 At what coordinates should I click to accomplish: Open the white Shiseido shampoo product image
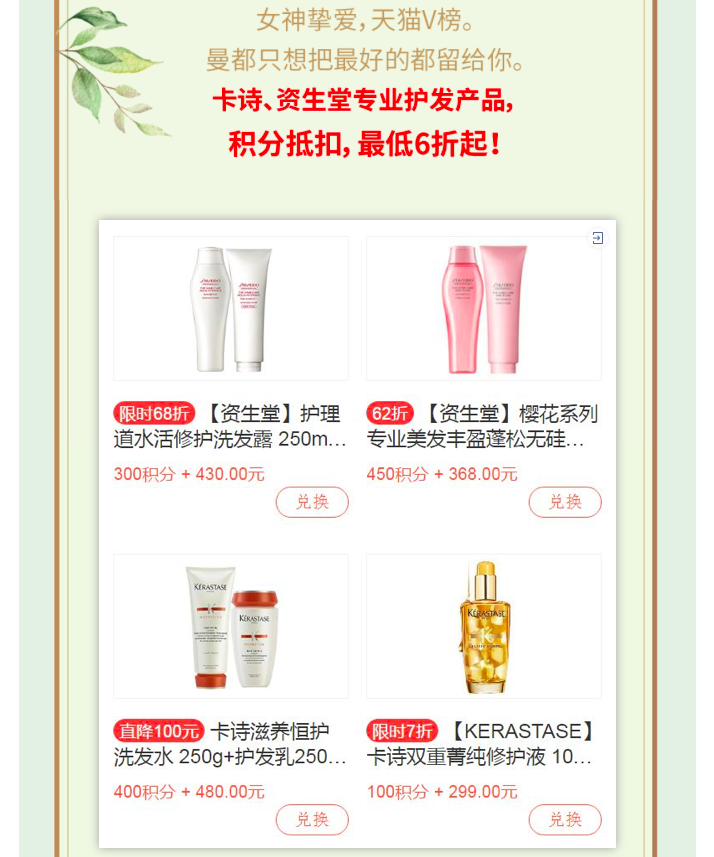pyautogui.click(x=231, y=309)
